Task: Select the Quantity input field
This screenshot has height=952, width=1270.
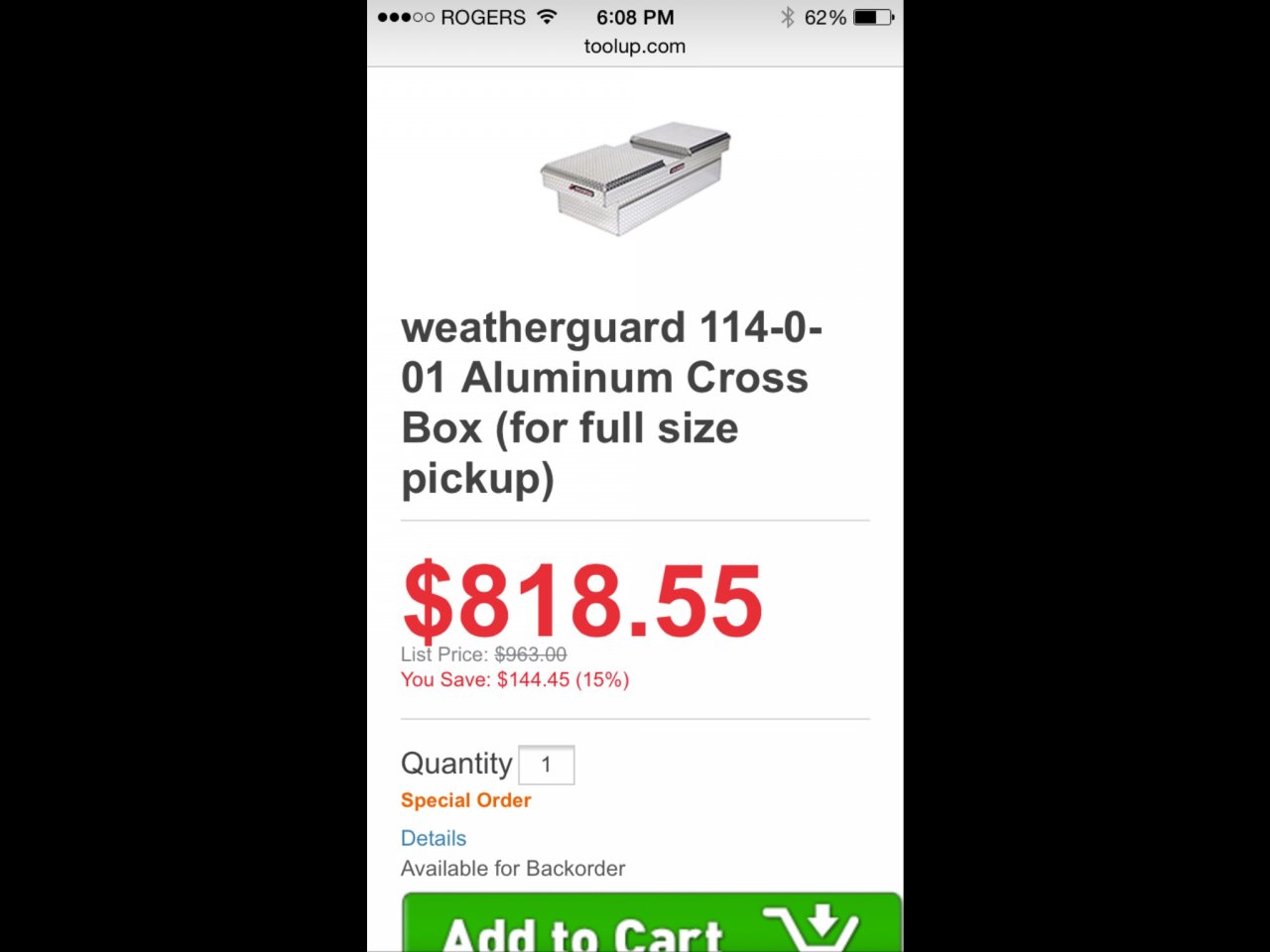Action: tap(546, 765)
